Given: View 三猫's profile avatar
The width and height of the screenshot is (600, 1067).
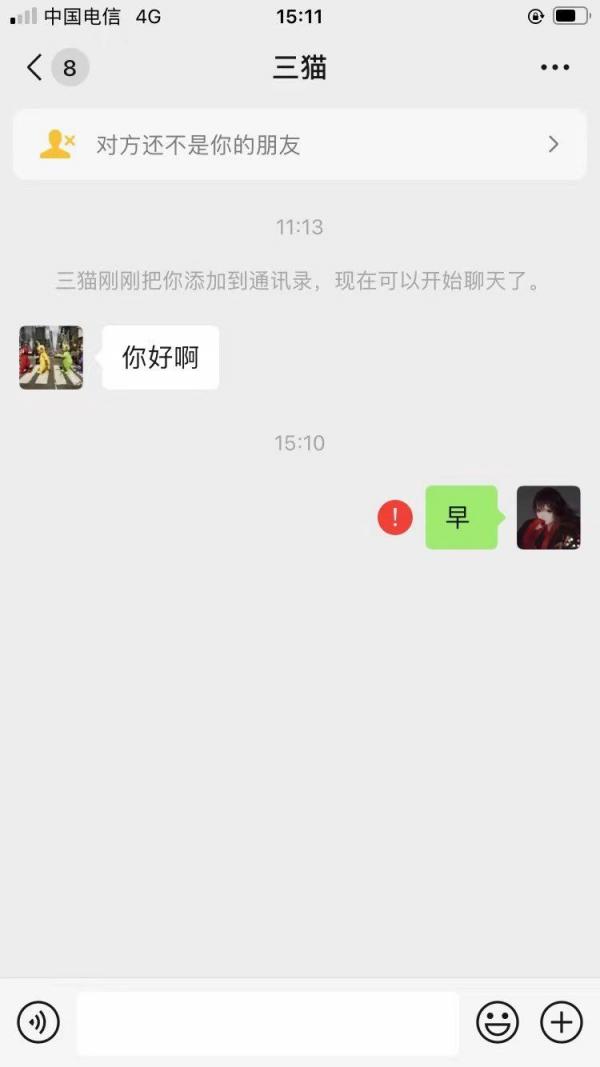Looking at the screenshot, I should coord(51,357).
